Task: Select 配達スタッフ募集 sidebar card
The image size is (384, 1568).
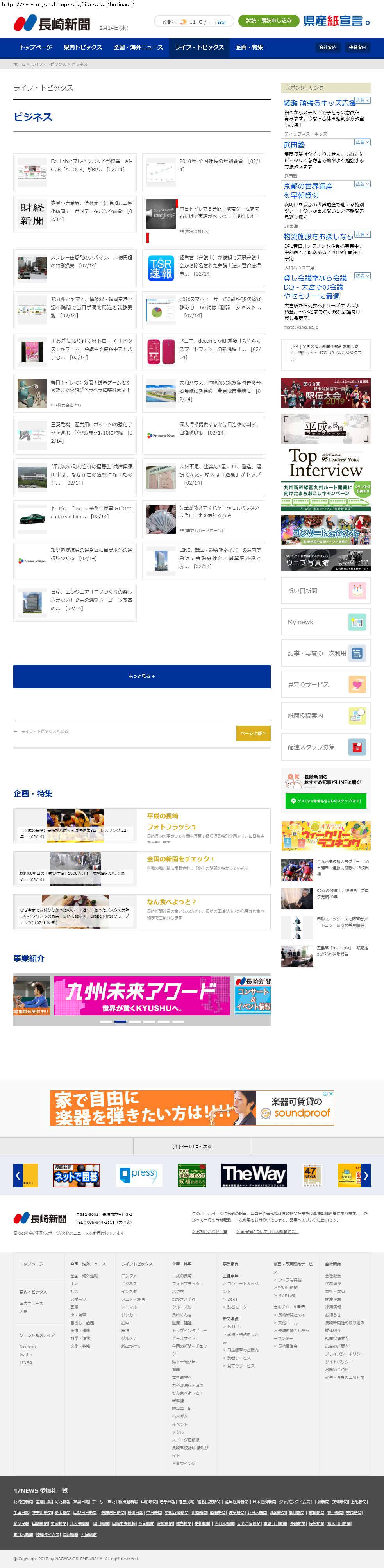Action: pyautogui.click(x=325, y=747)
